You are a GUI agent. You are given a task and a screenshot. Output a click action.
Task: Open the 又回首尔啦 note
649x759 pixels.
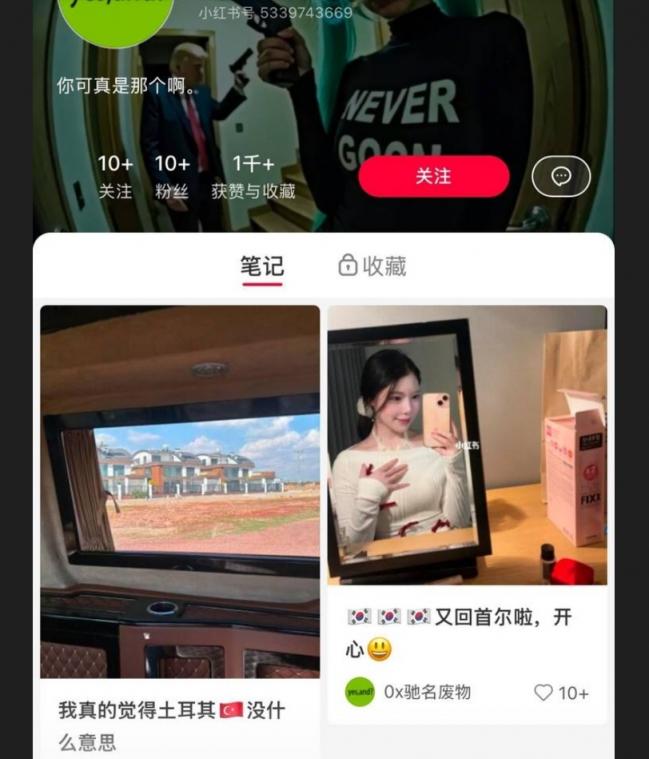[x=466, y=445]
